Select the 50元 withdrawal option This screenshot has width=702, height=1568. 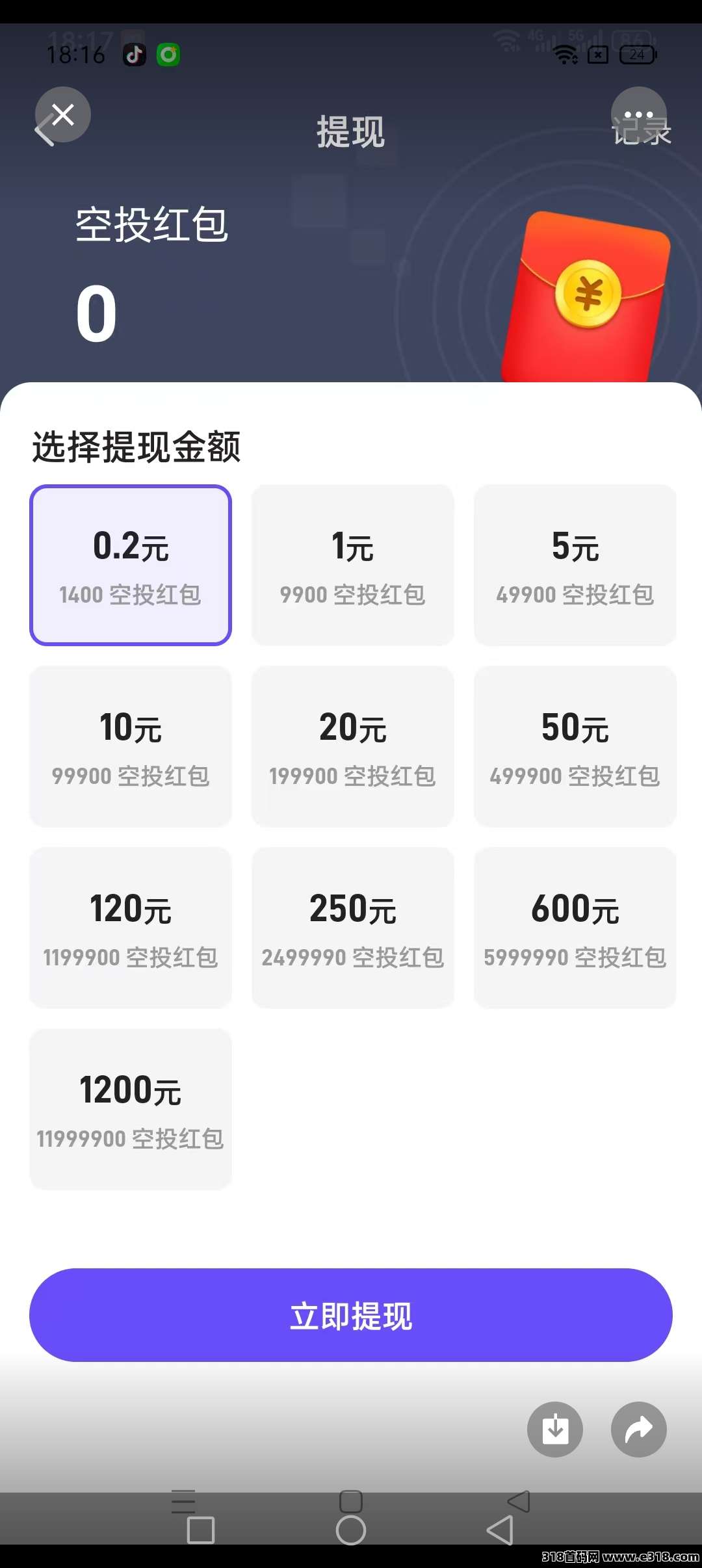[575, 746]
